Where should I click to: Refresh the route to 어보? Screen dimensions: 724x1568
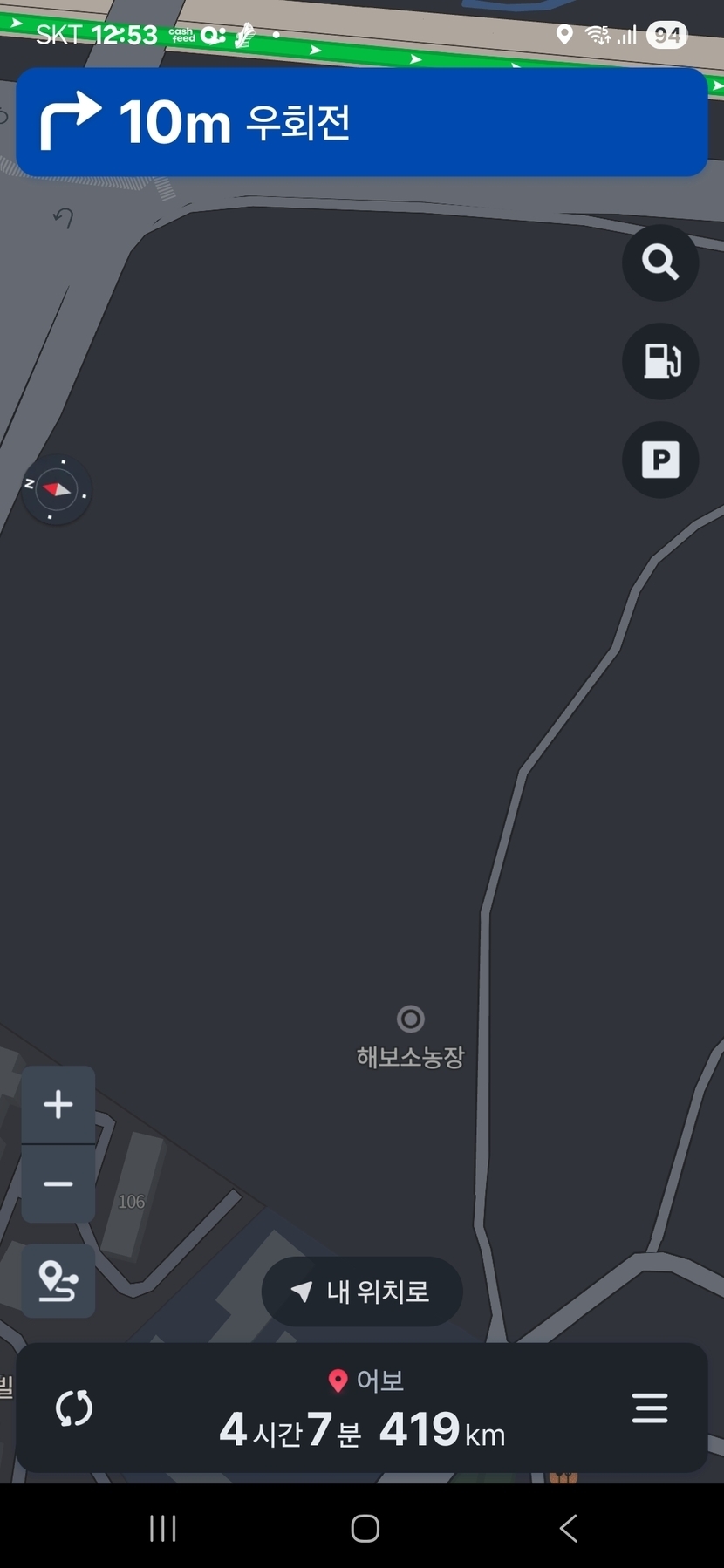click(74, 1408)
